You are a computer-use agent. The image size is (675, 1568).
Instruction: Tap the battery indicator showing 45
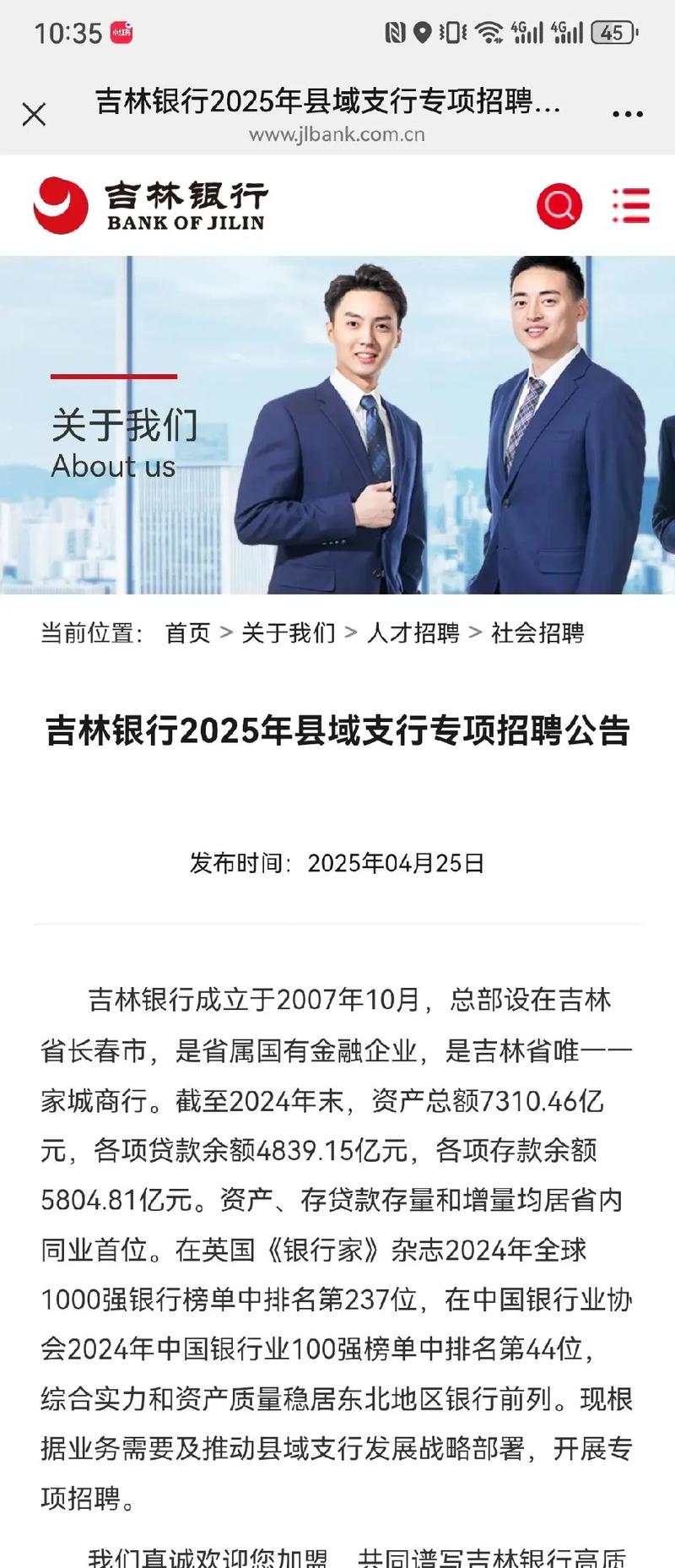pos(612,32)
